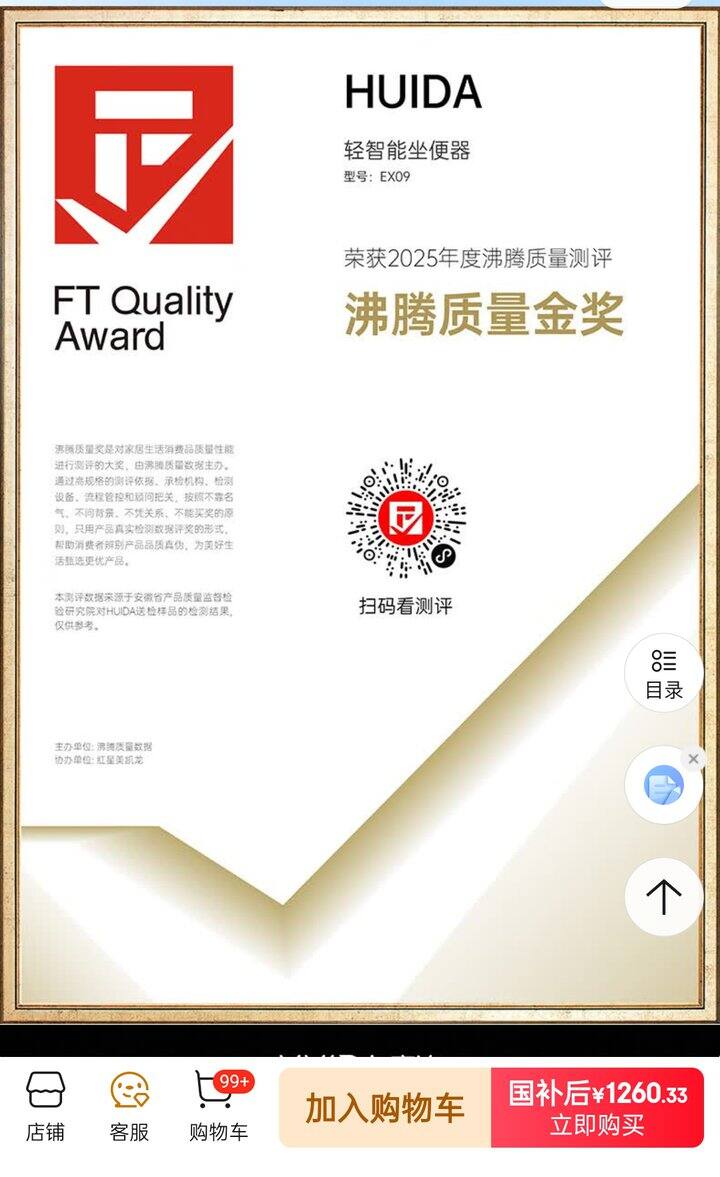Contact 客服 customer service

(130, 1107)
